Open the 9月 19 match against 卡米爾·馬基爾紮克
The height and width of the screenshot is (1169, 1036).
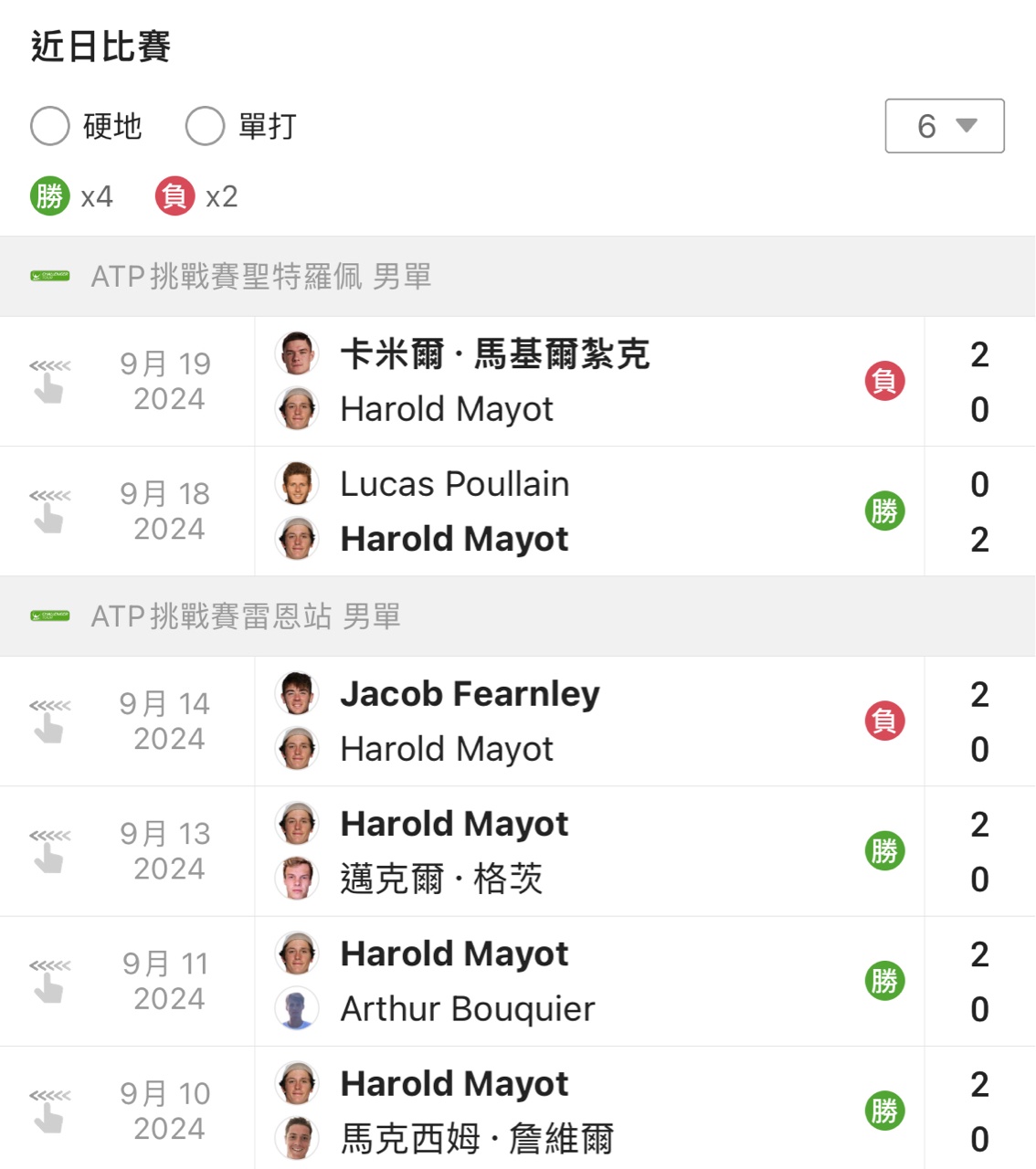pos(585,382)
